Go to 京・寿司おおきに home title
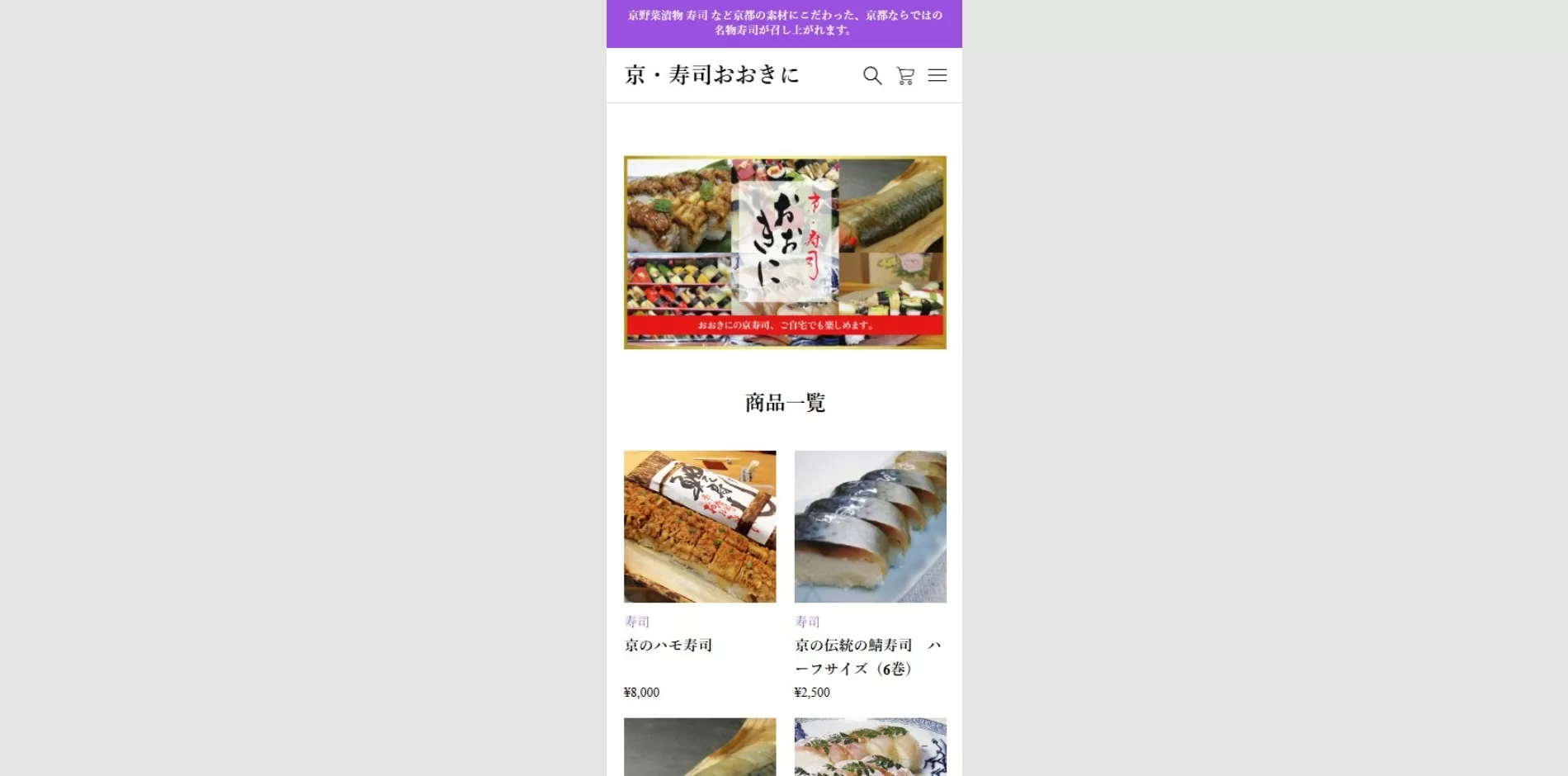The image size is (1568, 776). pyautogui.click(x=712, y=75)
